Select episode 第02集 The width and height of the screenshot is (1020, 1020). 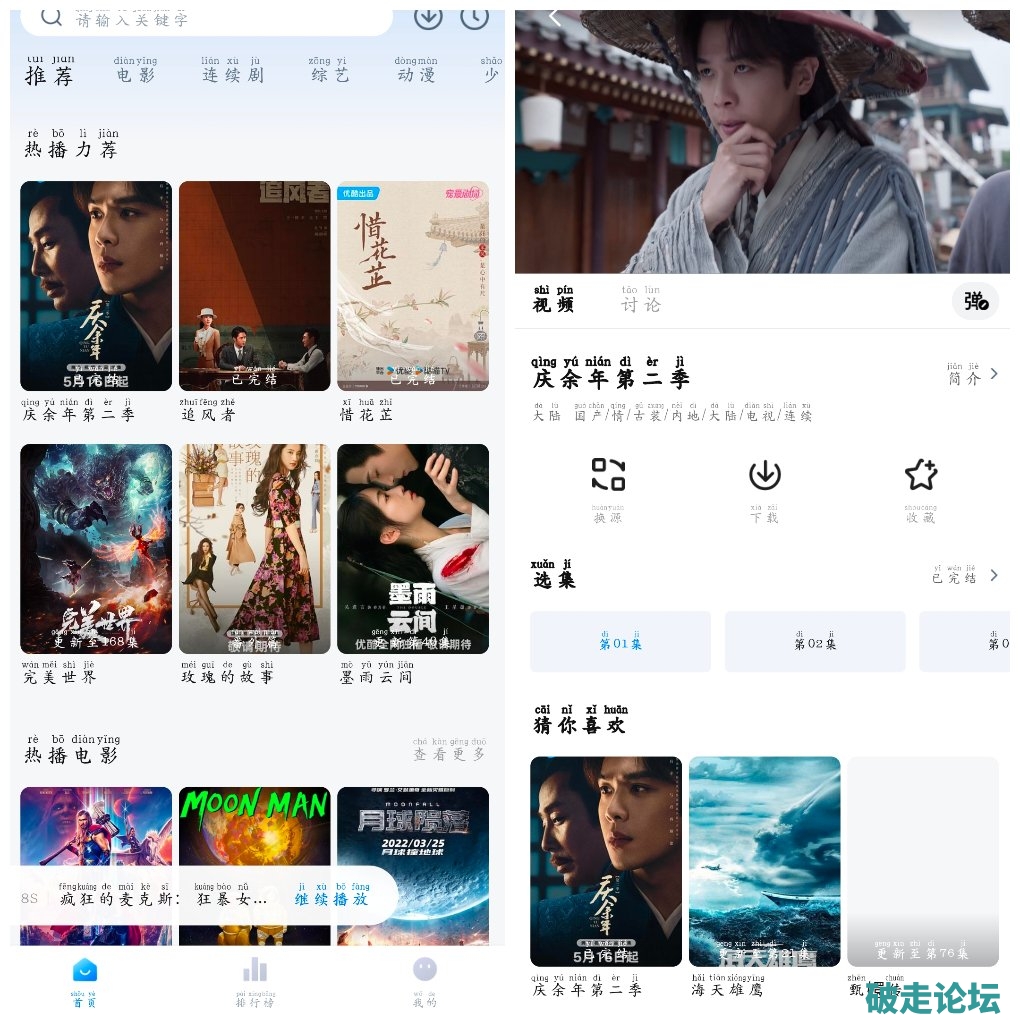815,642
